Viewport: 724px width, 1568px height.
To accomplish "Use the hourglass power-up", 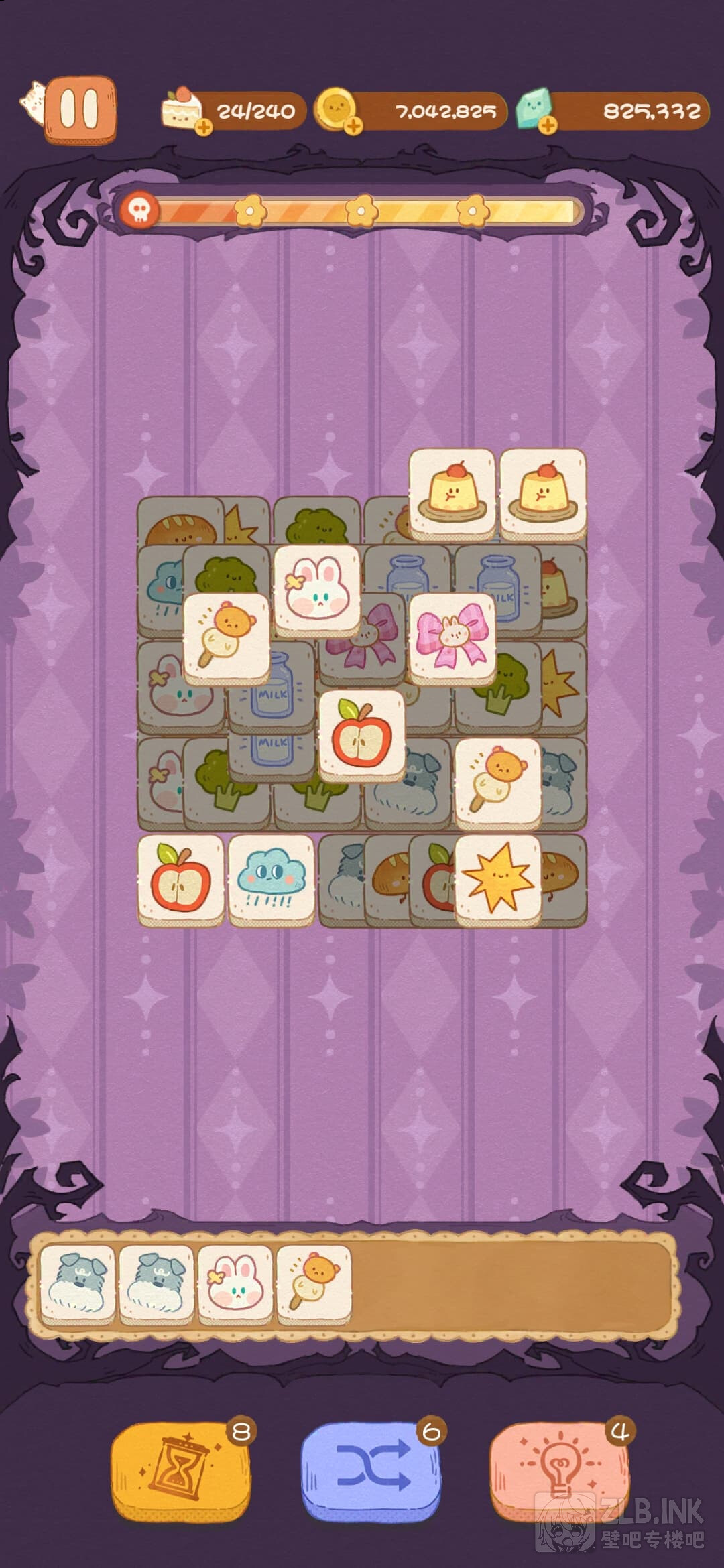I will tap(181, 1469).
